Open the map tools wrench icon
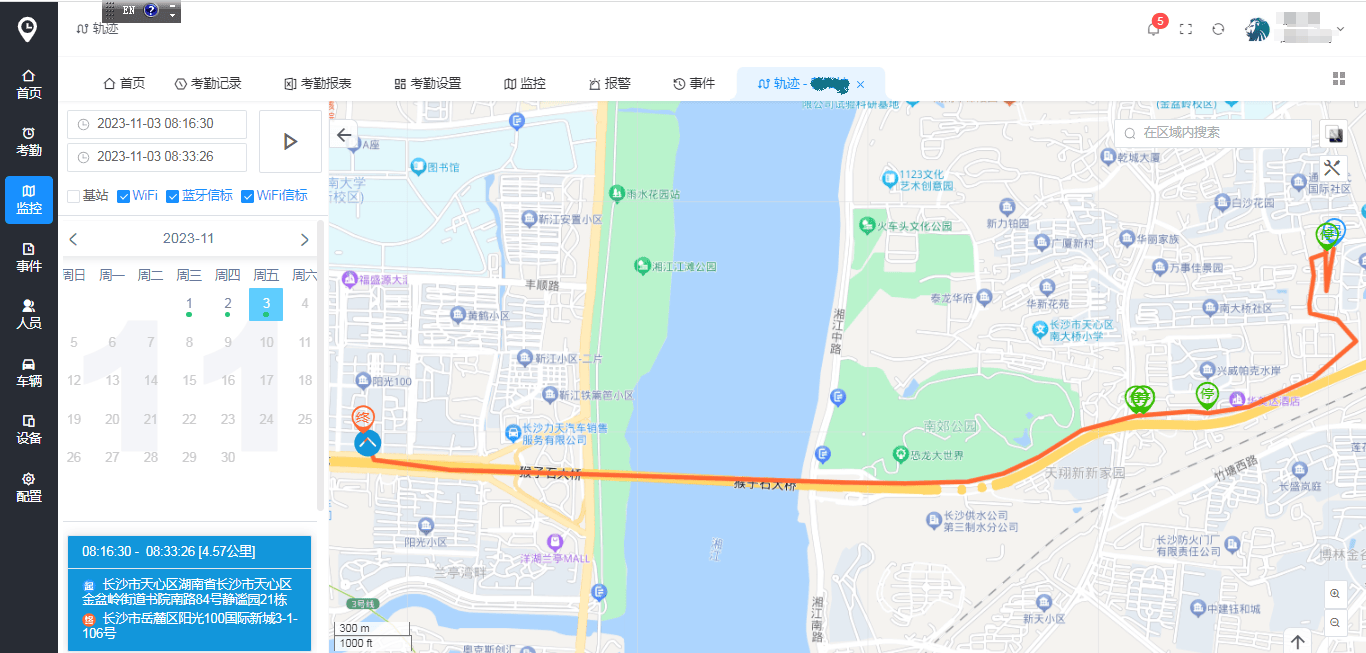 (1331, 168)
